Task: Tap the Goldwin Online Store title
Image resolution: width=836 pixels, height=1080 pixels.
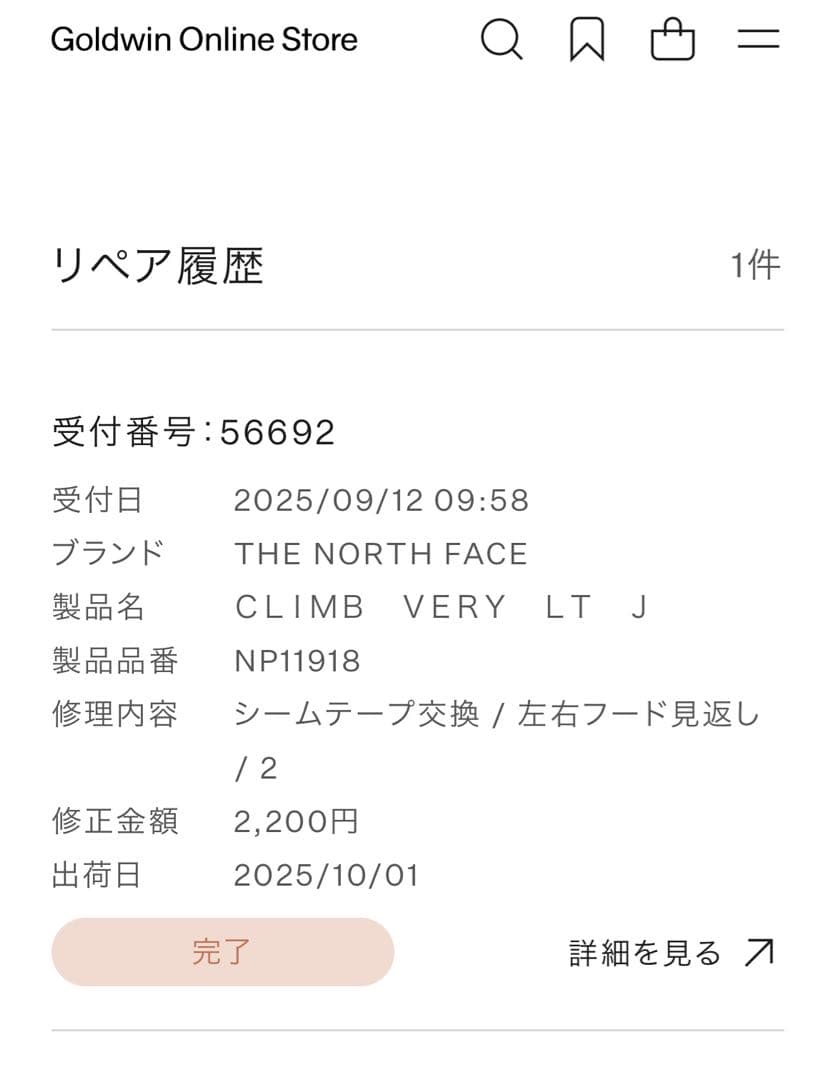Action: pyautogui.click(x=204, y=40)
